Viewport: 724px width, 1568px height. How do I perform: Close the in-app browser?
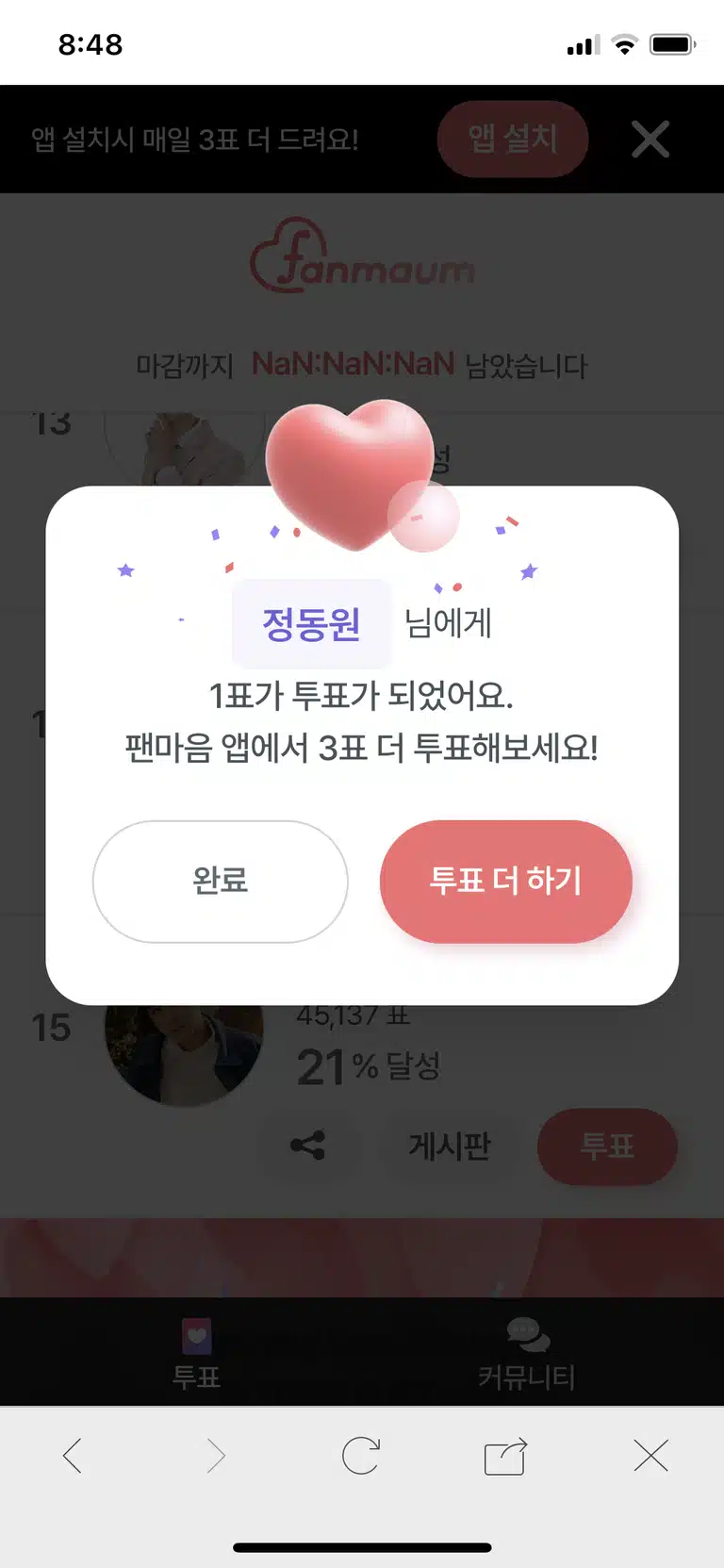click(x=650, y=1455)
